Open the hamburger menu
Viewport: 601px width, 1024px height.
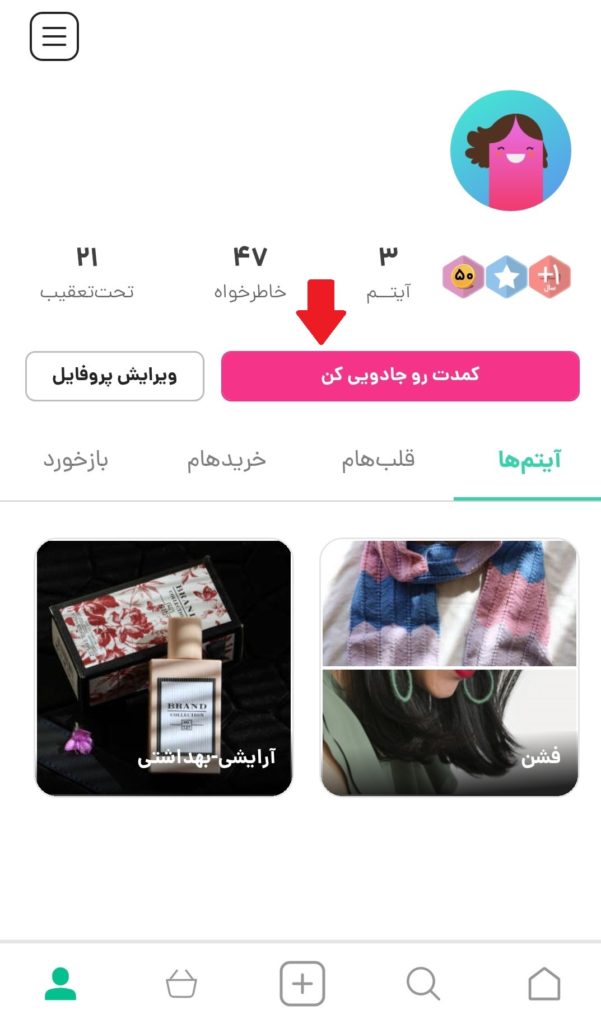[x=54, y=37]
